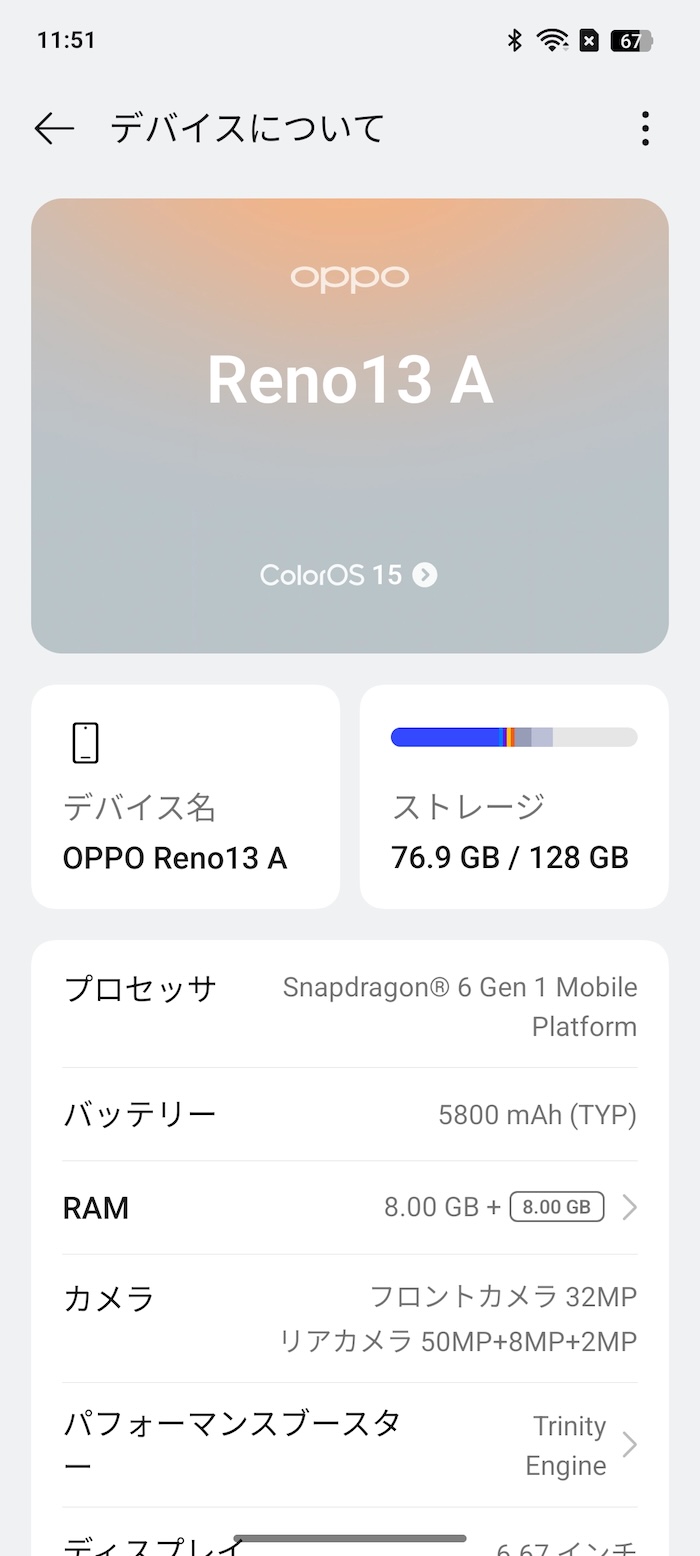Viewport: 700px width, 1556px height.
Task: Open the ストレージ card
Action: pos(514,797)
